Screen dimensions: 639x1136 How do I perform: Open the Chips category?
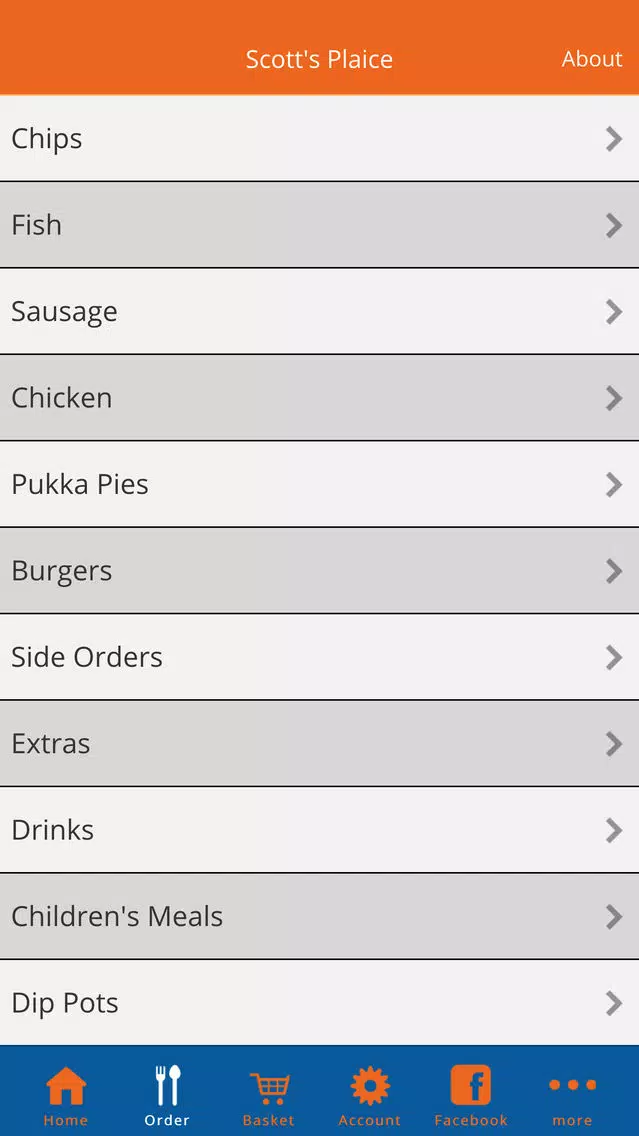click(x=320, y=138)
